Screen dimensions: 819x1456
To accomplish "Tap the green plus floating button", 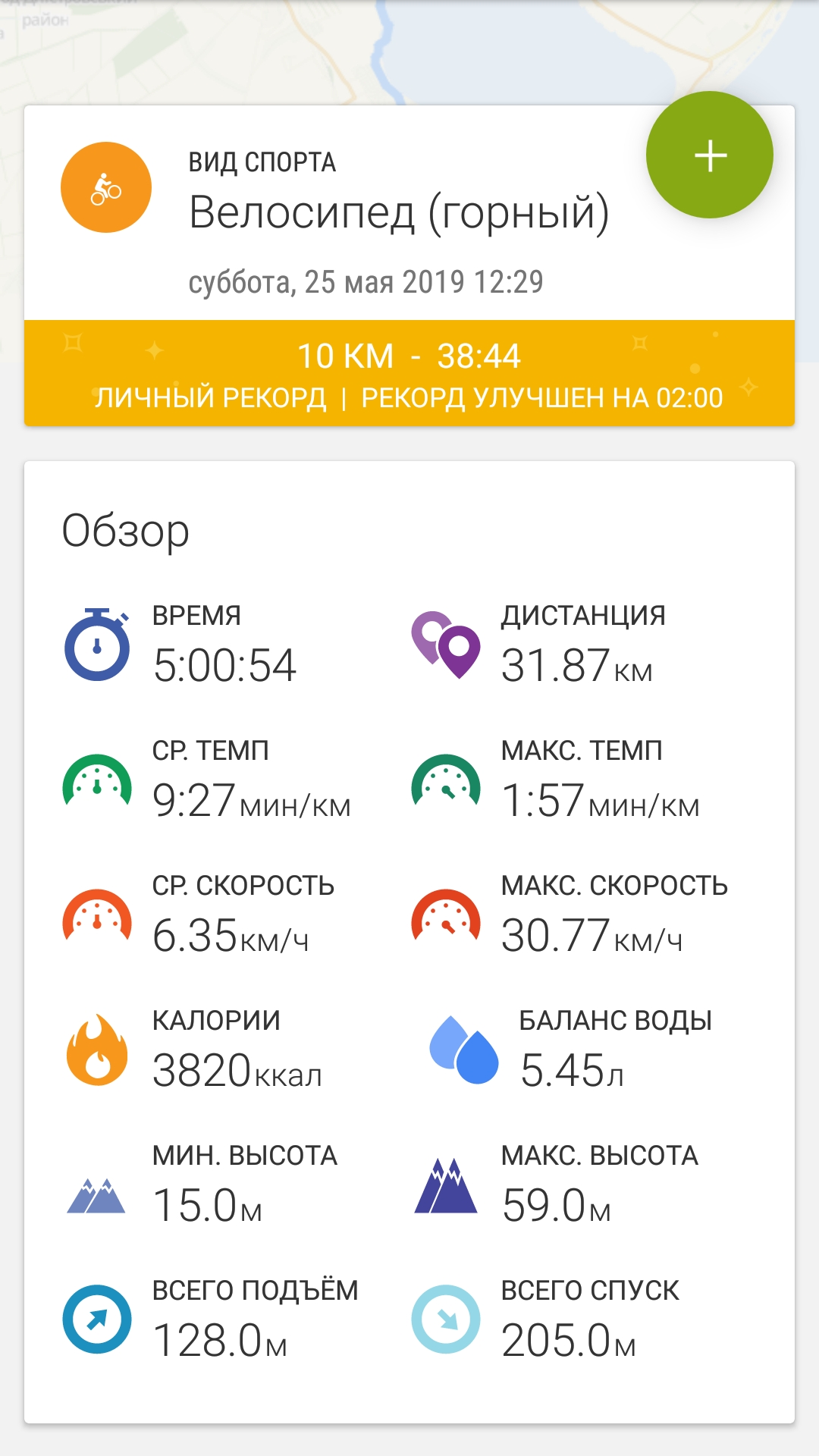I will tap(710, 155).
